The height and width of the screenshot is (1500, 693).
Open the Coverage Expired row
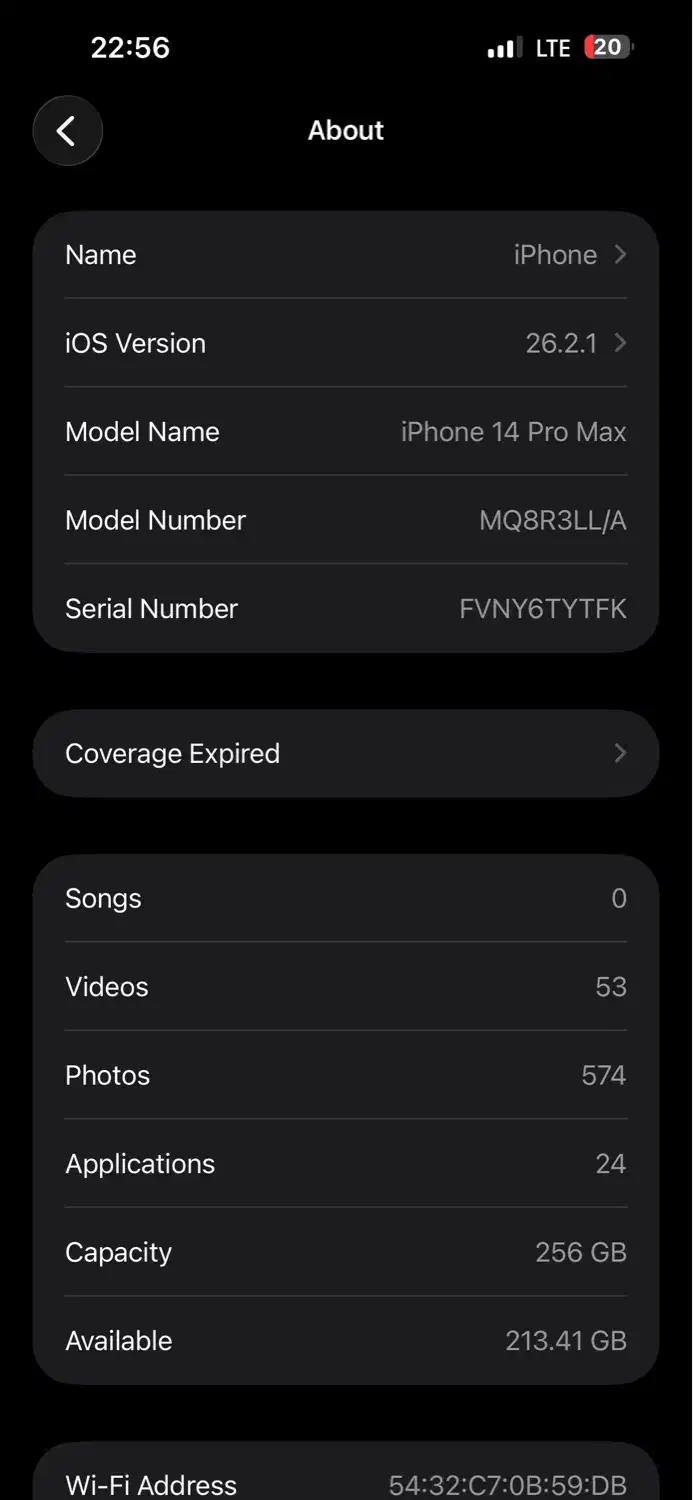pyautogui.click(x=346, y=754)
